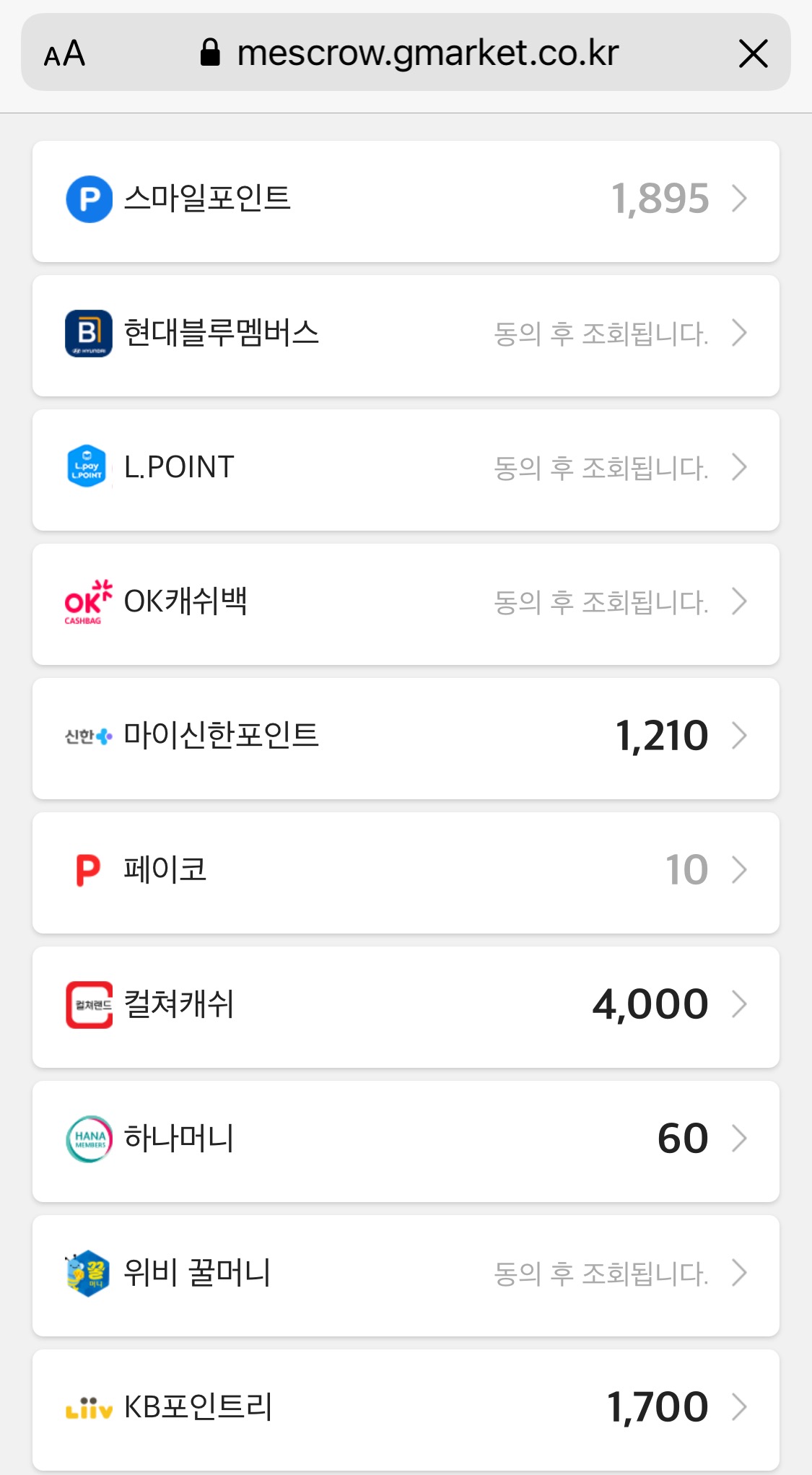Viewport: 812px width, 1475px height.
Task: Open the 현대블루멤버스 row
Action: coord(406,336)
